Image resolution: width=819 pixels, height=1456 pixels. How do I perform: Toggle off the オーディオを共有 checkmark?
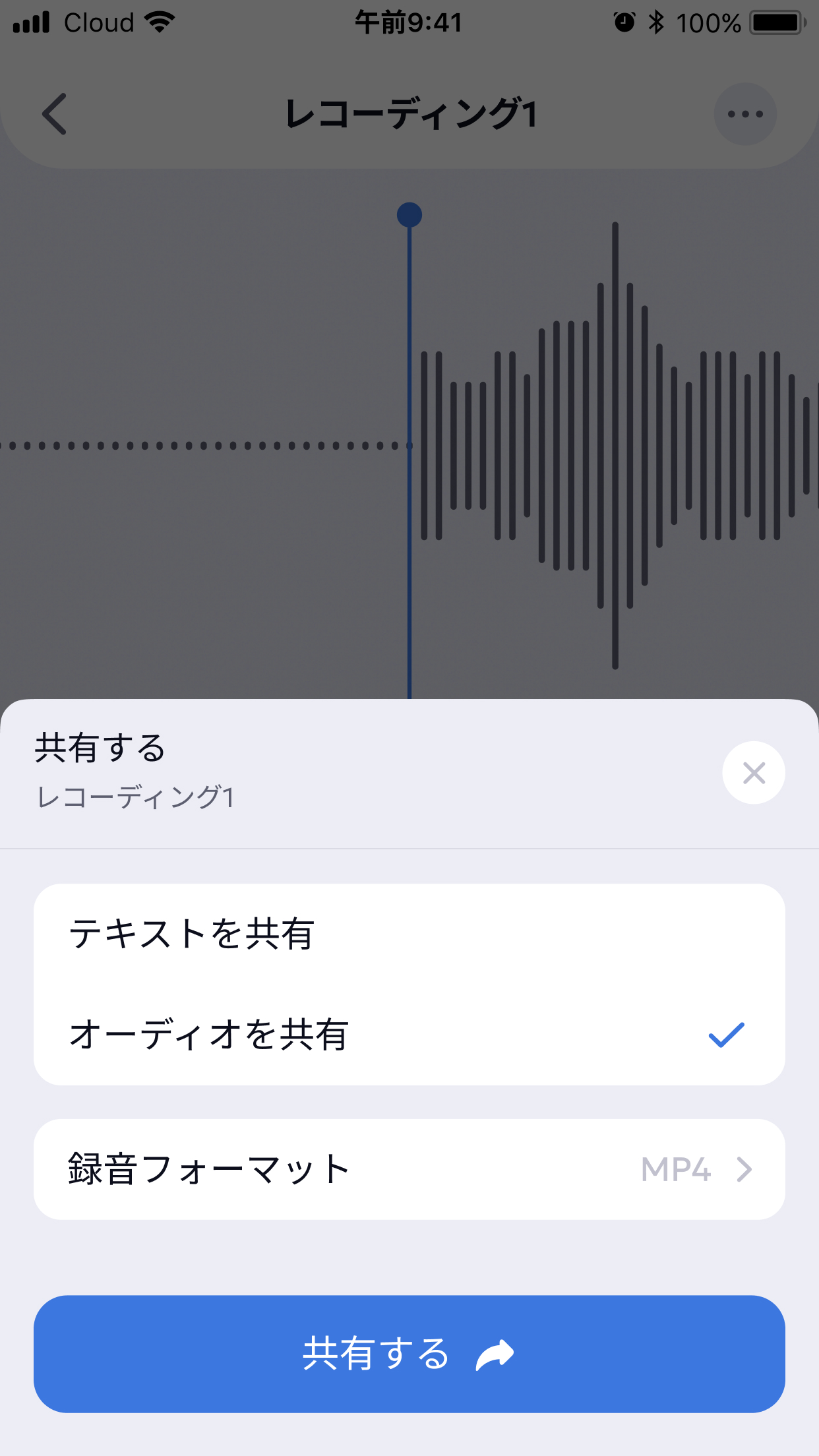tap(726, 1034)
